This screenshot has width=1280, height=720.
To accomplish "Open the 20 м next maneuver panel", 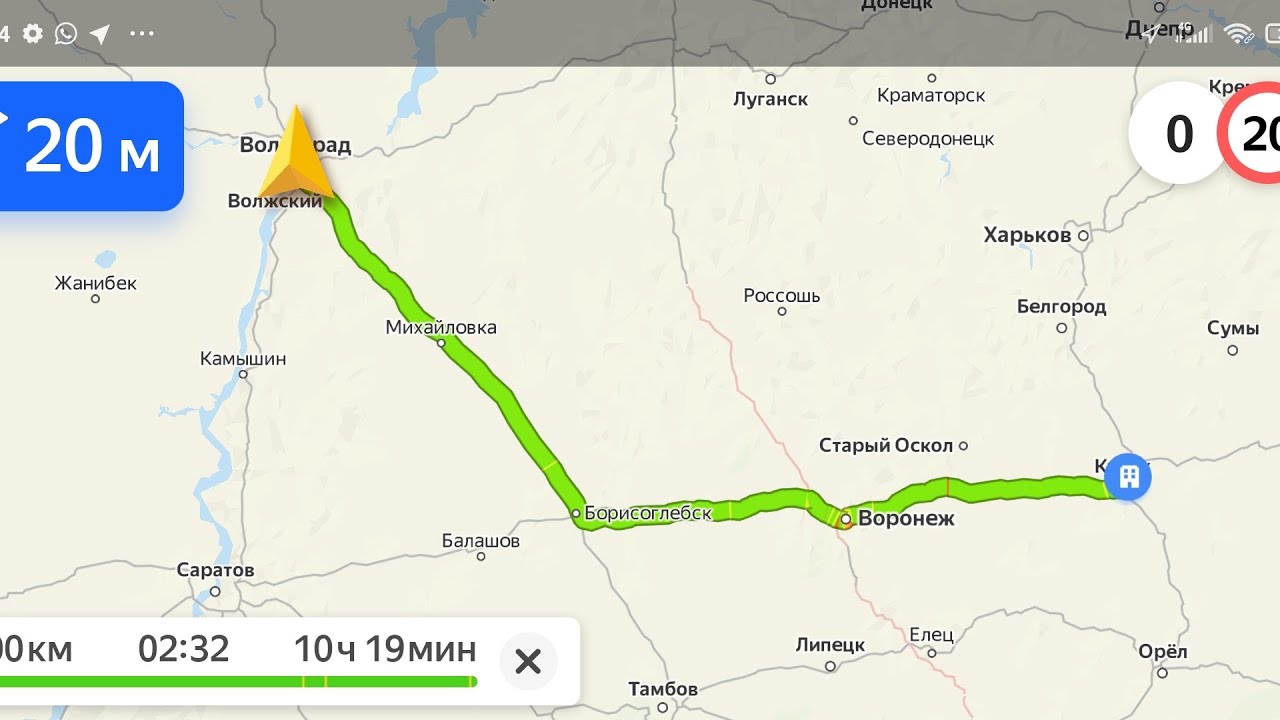I will pyautogui.click(x=90, y=146).
